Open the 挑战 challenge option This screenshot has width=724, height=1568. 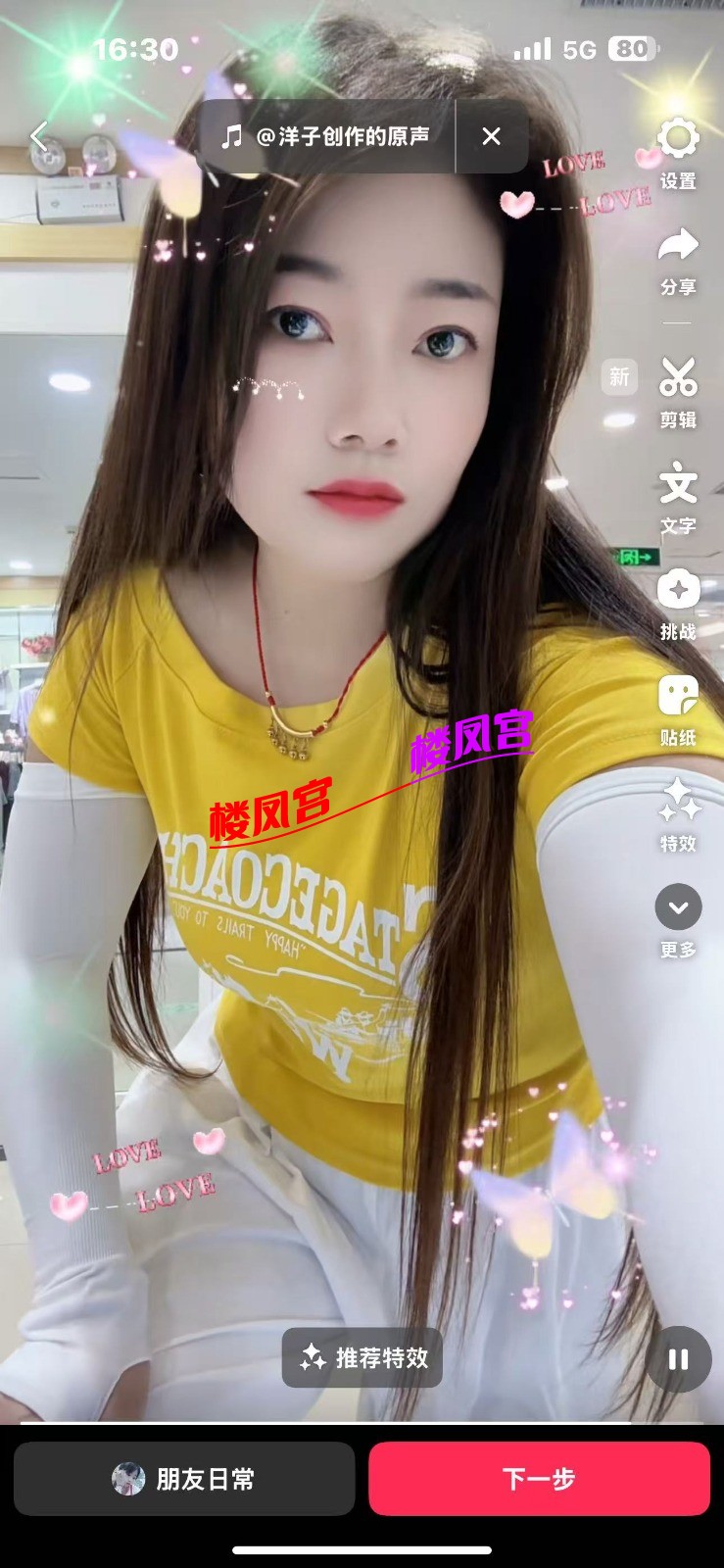pos(678,604)
